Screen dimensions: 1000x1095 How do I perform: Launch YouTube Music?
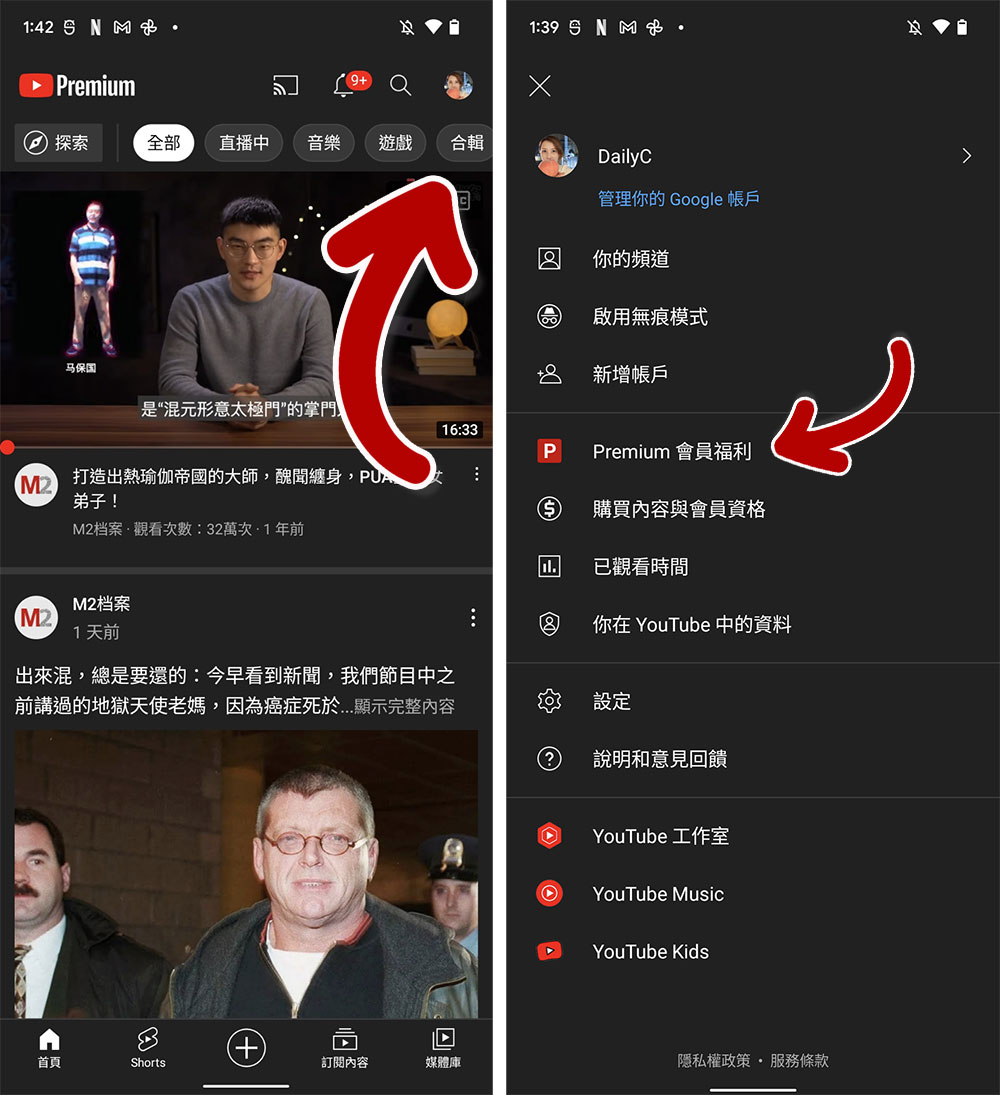pyautogui.click(x=657, y=894)
